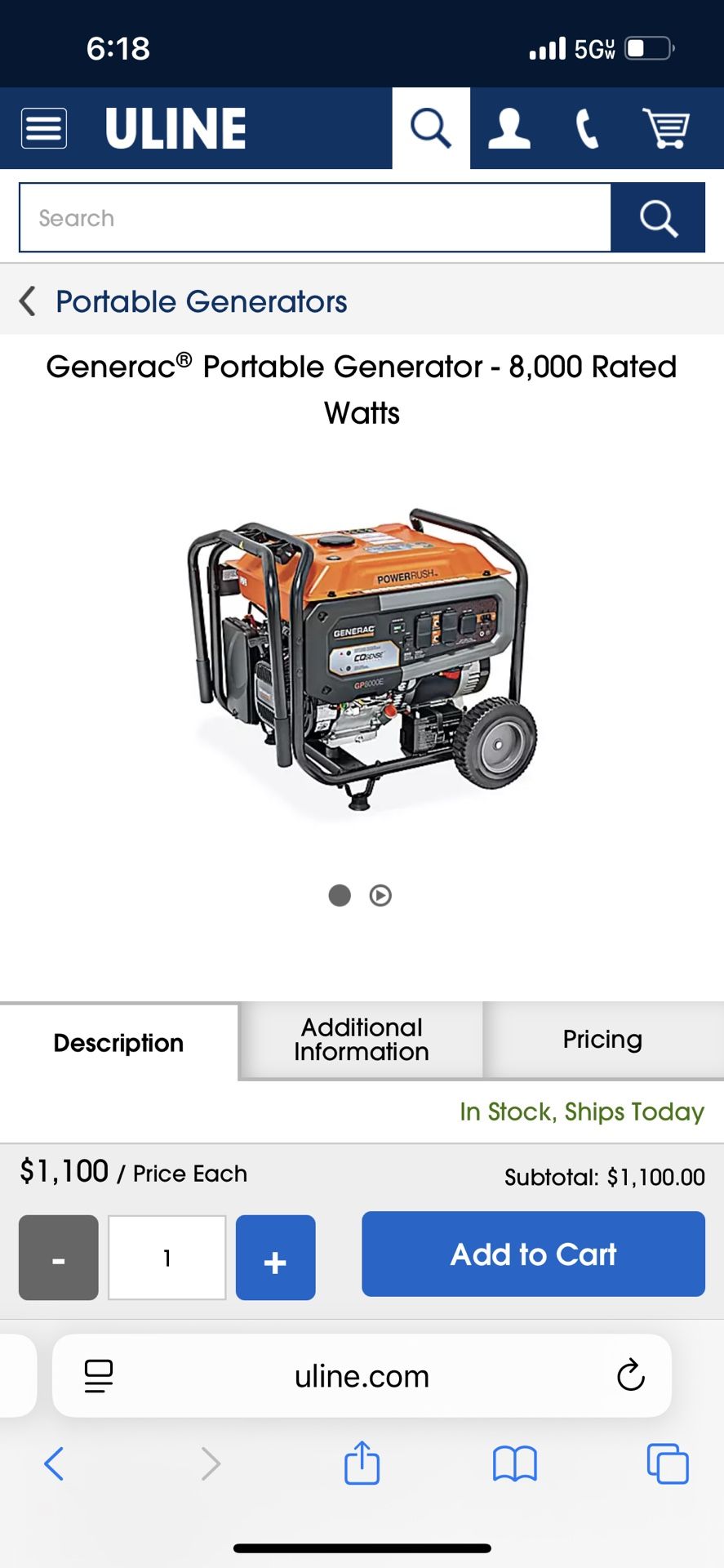Open the hamburger menu
Screen dimensions: 724x1568
click(x=43, y=128)
